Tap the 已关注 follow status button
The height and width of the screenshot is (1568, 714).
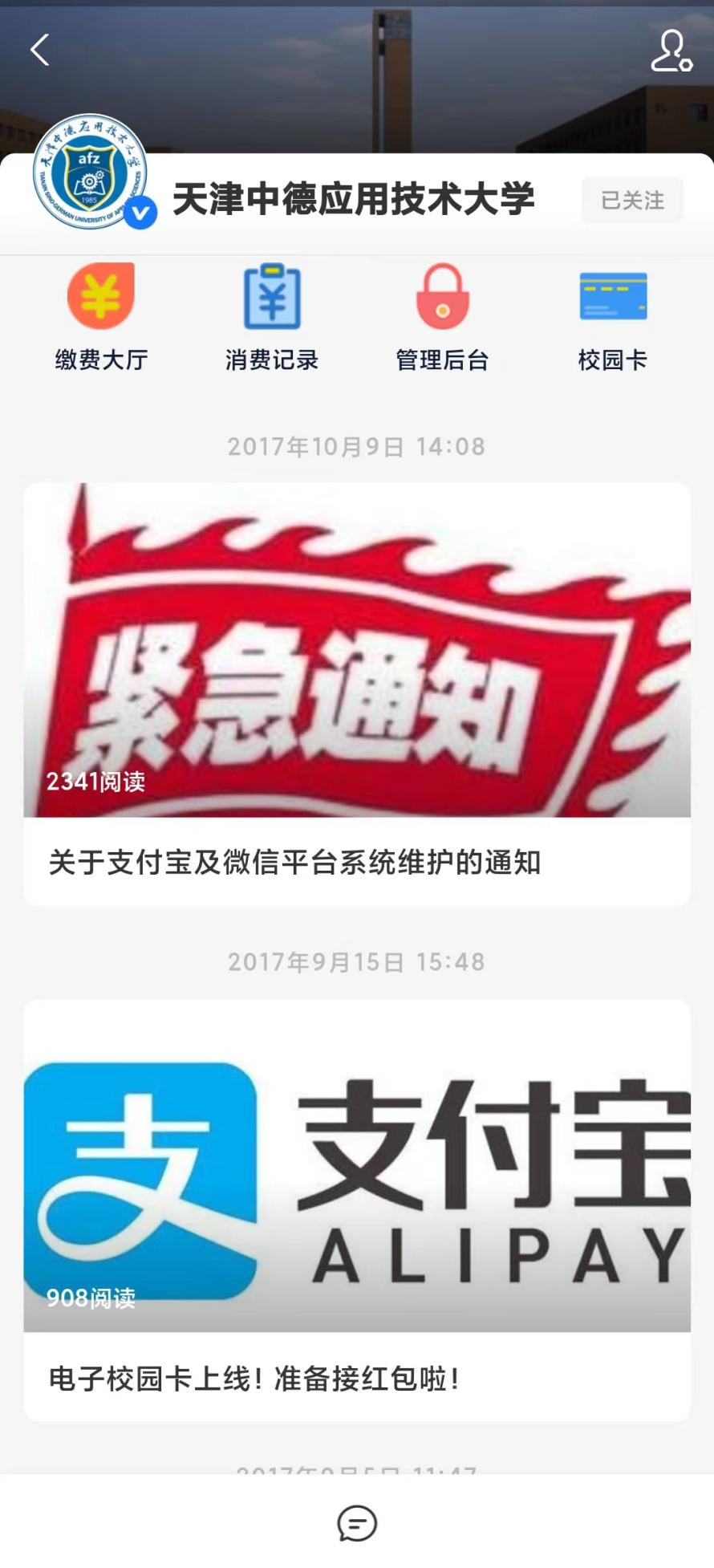pyautogui.click(x=632, y=200)
